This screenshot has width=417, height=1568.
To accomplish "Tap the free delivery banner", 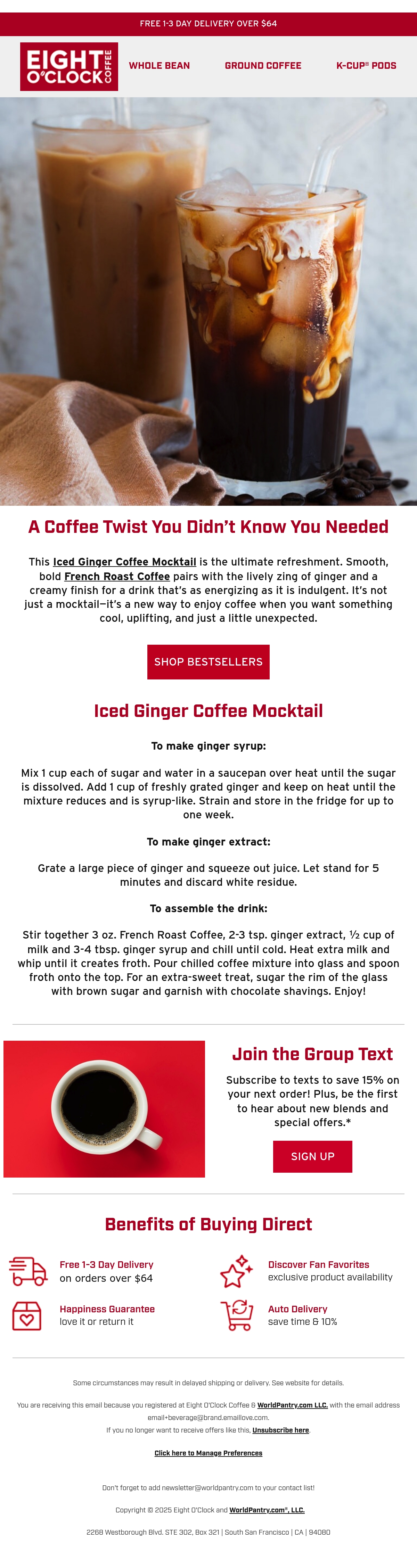I will 208,24.
